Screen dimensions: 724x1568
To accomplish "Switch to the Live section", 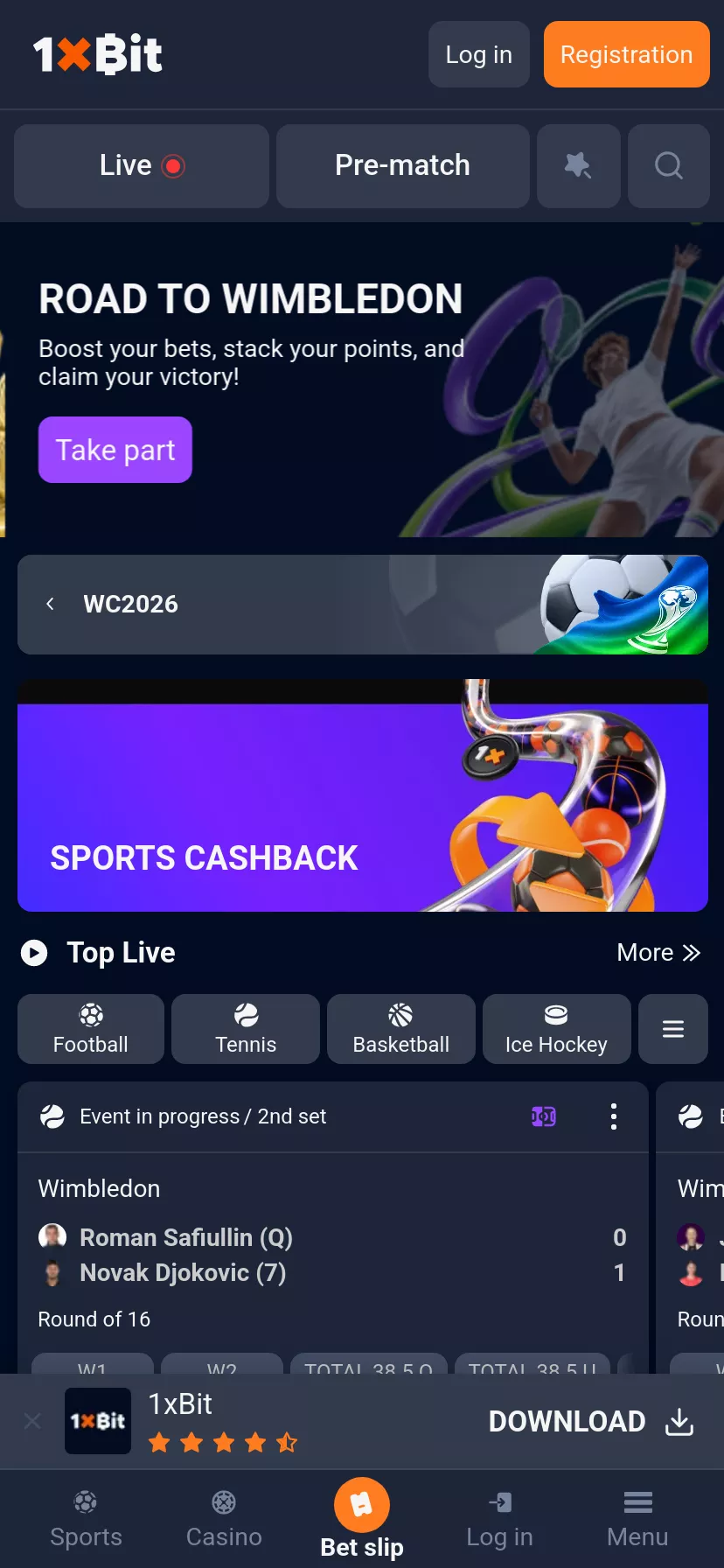I will click(142, 165).
